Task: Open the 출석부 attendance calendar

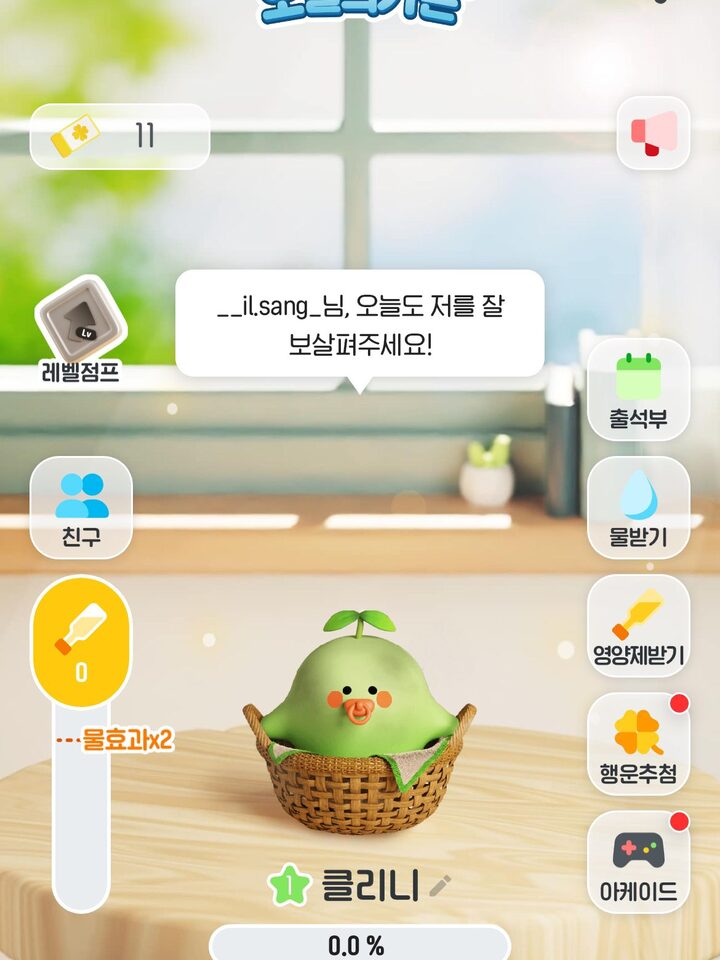Action: pos(638,389)
